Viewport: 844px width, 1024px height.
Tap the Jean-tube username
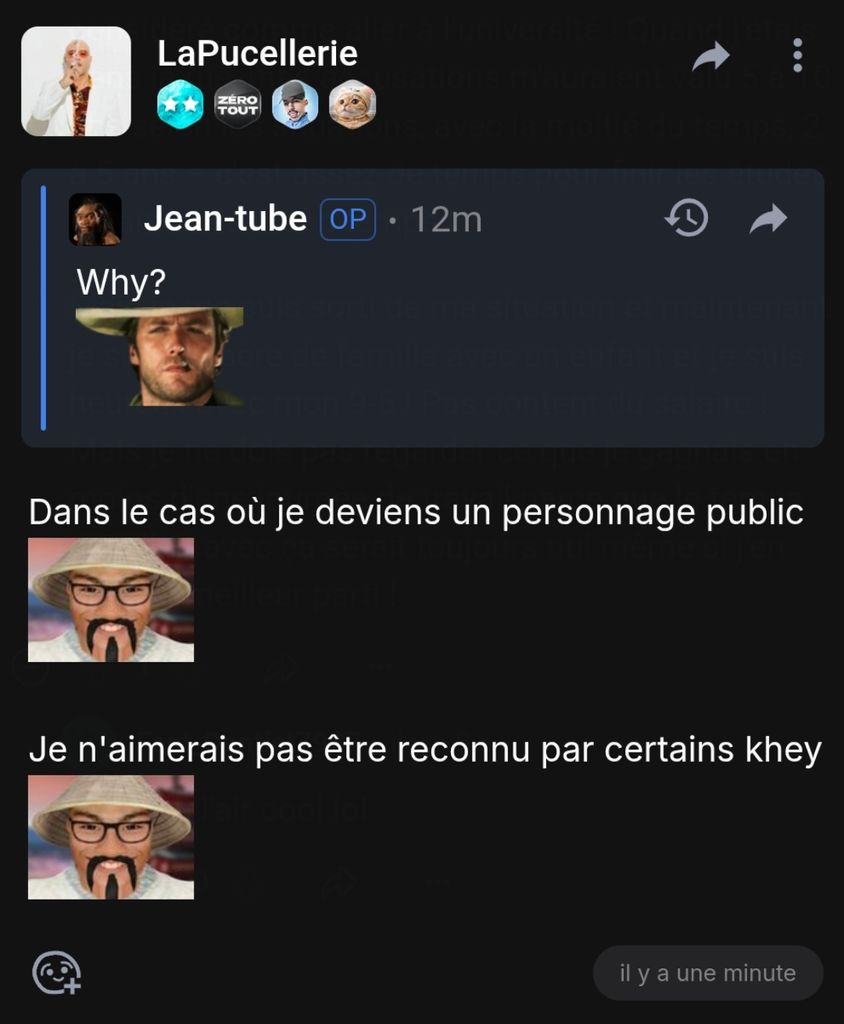225,219
